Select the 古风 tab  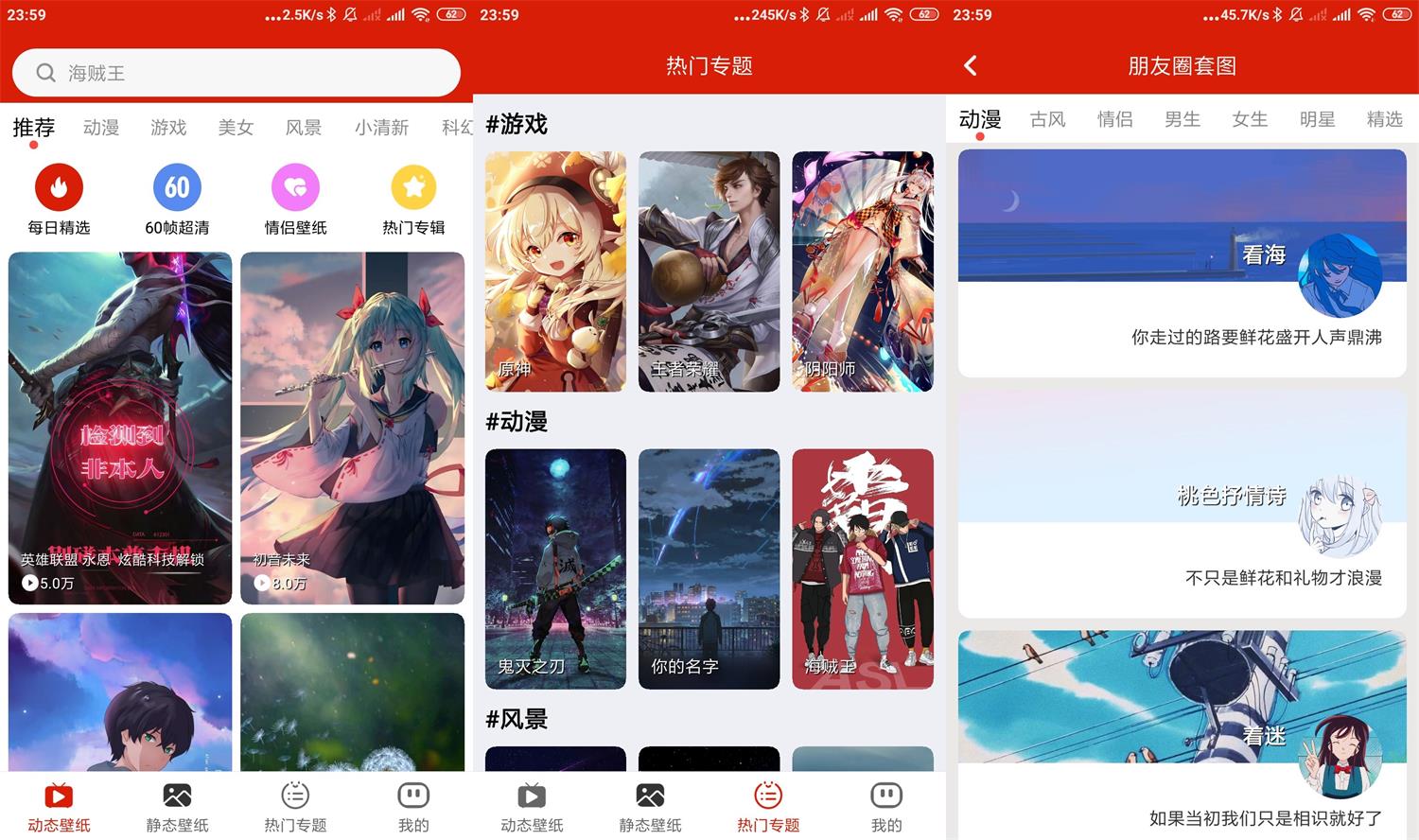1047,119
